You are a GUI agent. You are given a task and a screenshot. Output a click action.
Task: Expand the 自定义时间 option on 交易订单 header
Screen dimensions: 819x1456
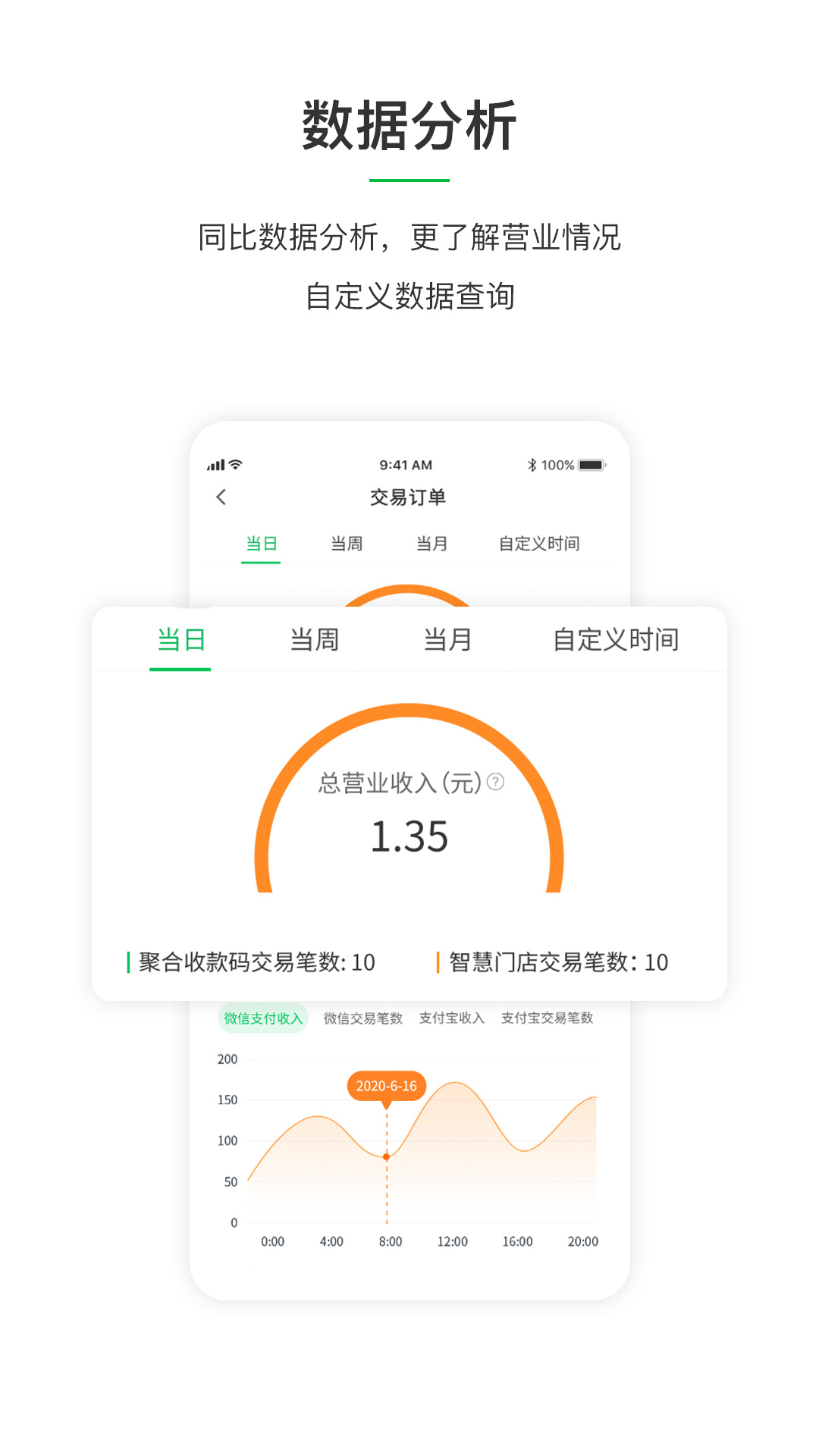coord(540,543)
